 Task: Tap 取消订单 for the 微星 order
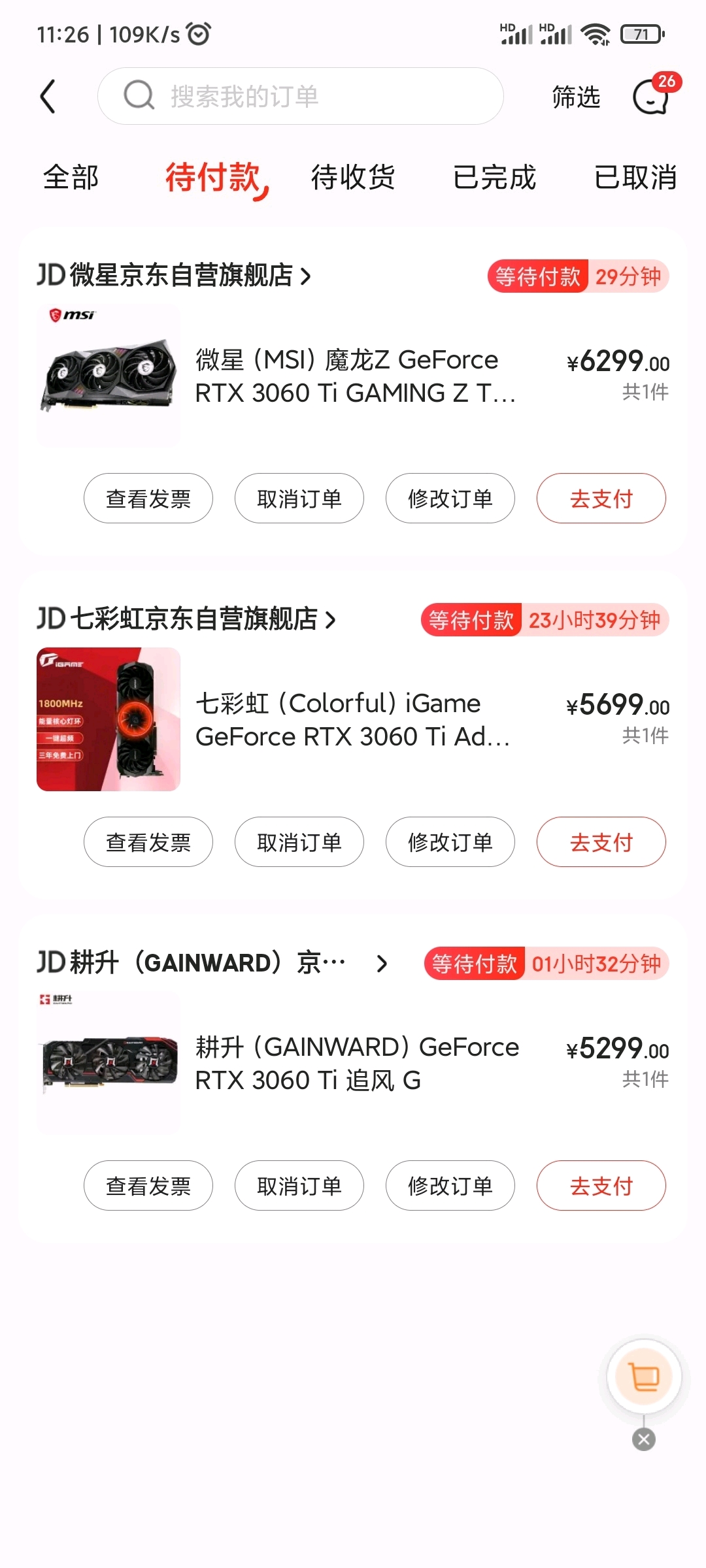[299, 498]
